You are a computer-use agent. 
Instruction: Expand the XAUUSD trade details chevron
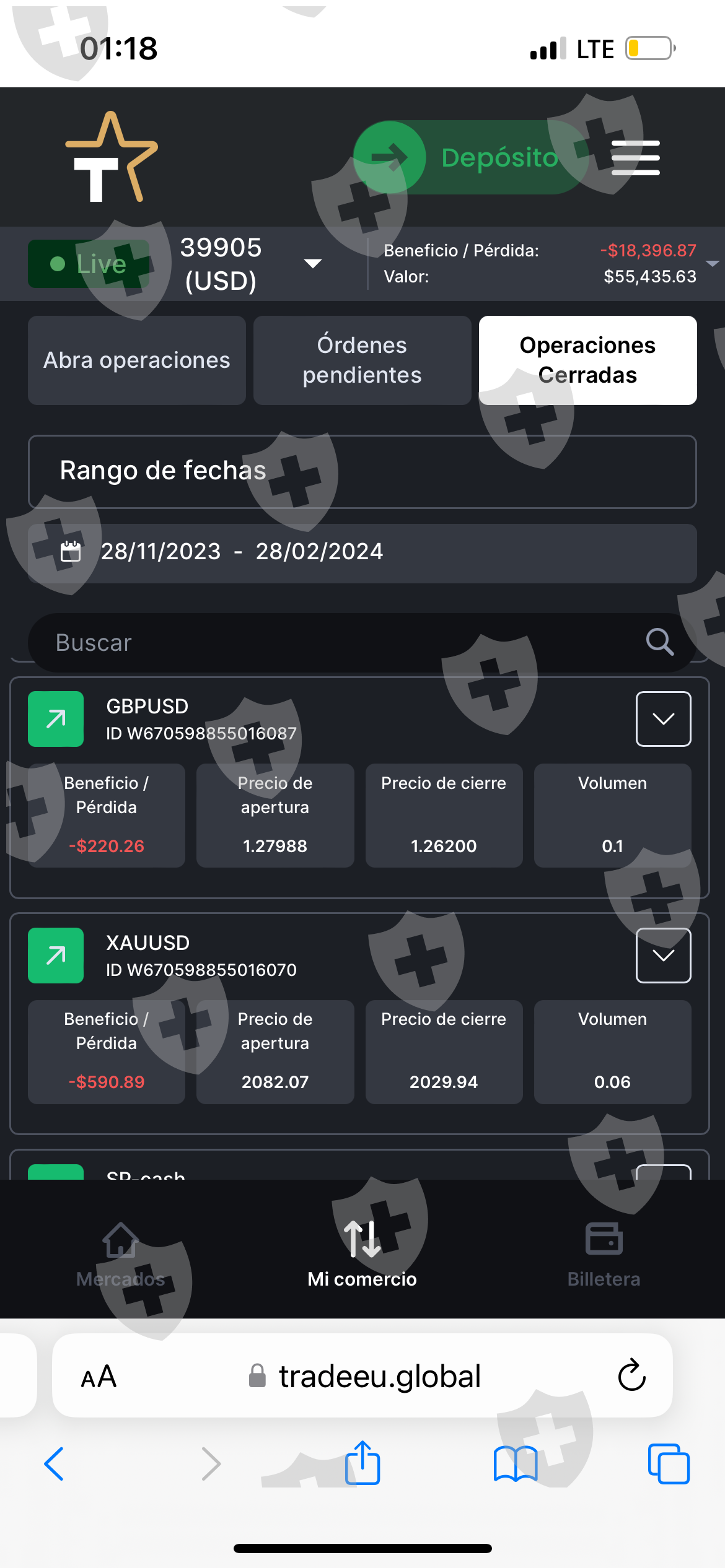click(663, 955)
